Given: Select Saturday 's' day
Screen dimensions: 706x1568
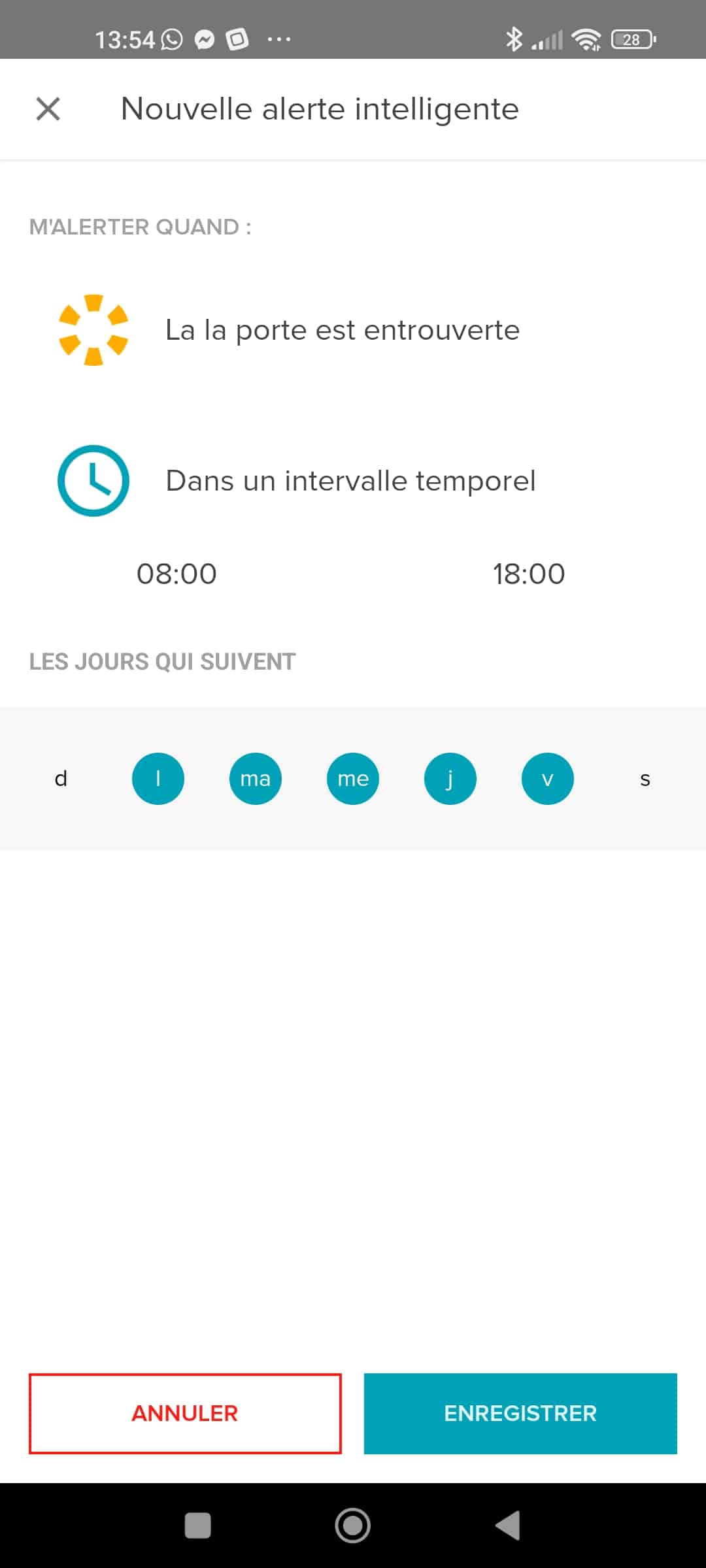Looking at the screenshot, I should (645, 779).
